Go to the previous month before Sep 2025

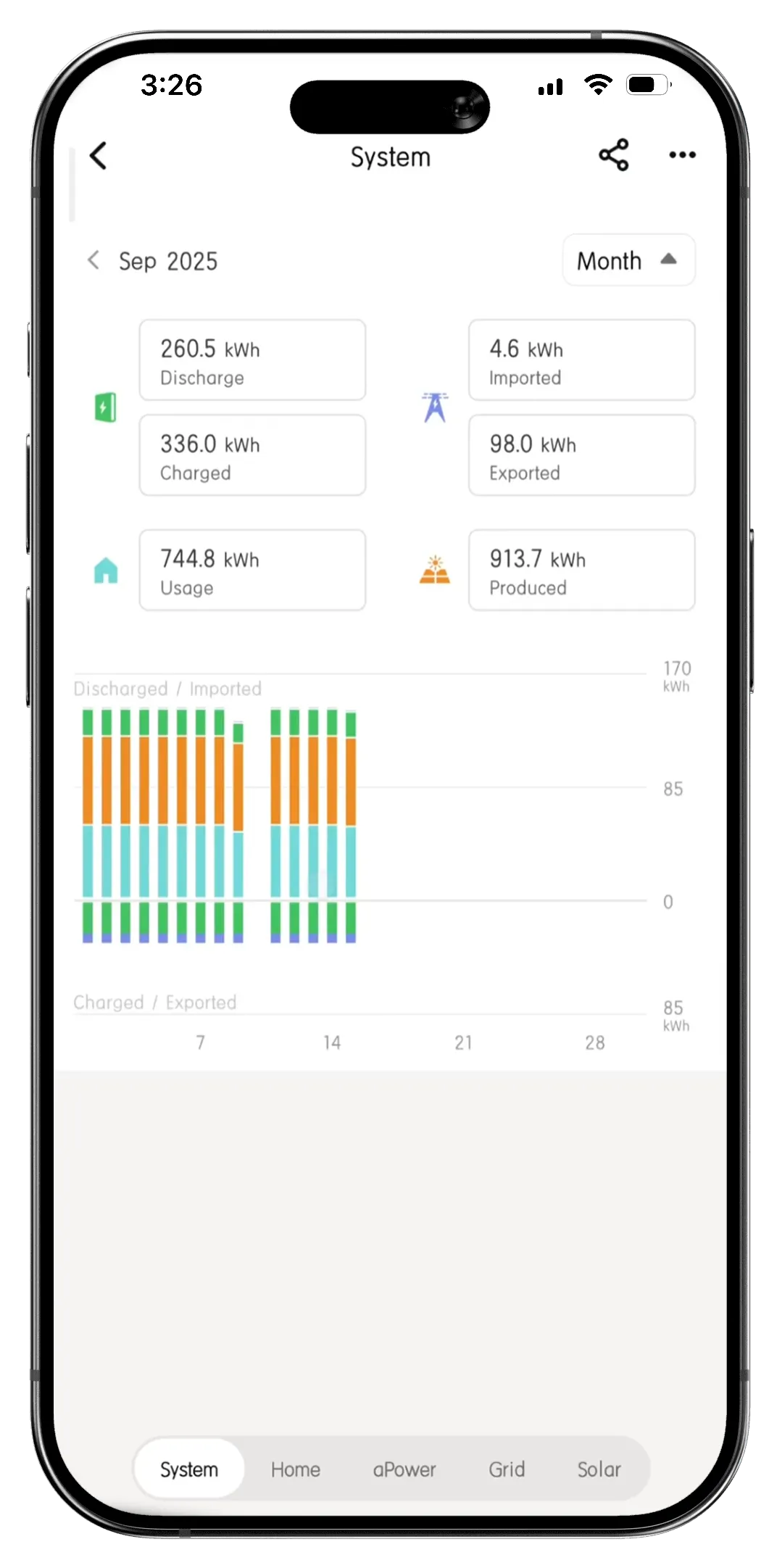pos(94,260)
